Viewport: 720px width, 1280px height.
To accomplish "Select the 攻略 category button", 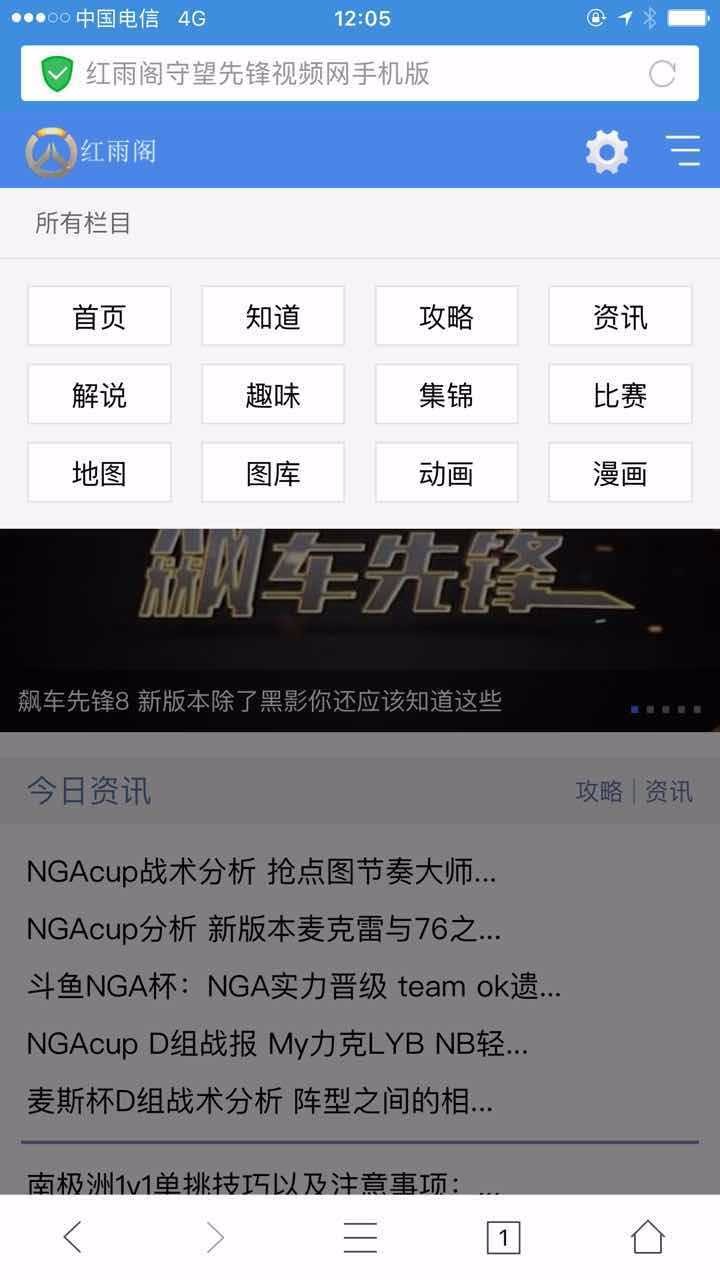I will pos(446,315).
